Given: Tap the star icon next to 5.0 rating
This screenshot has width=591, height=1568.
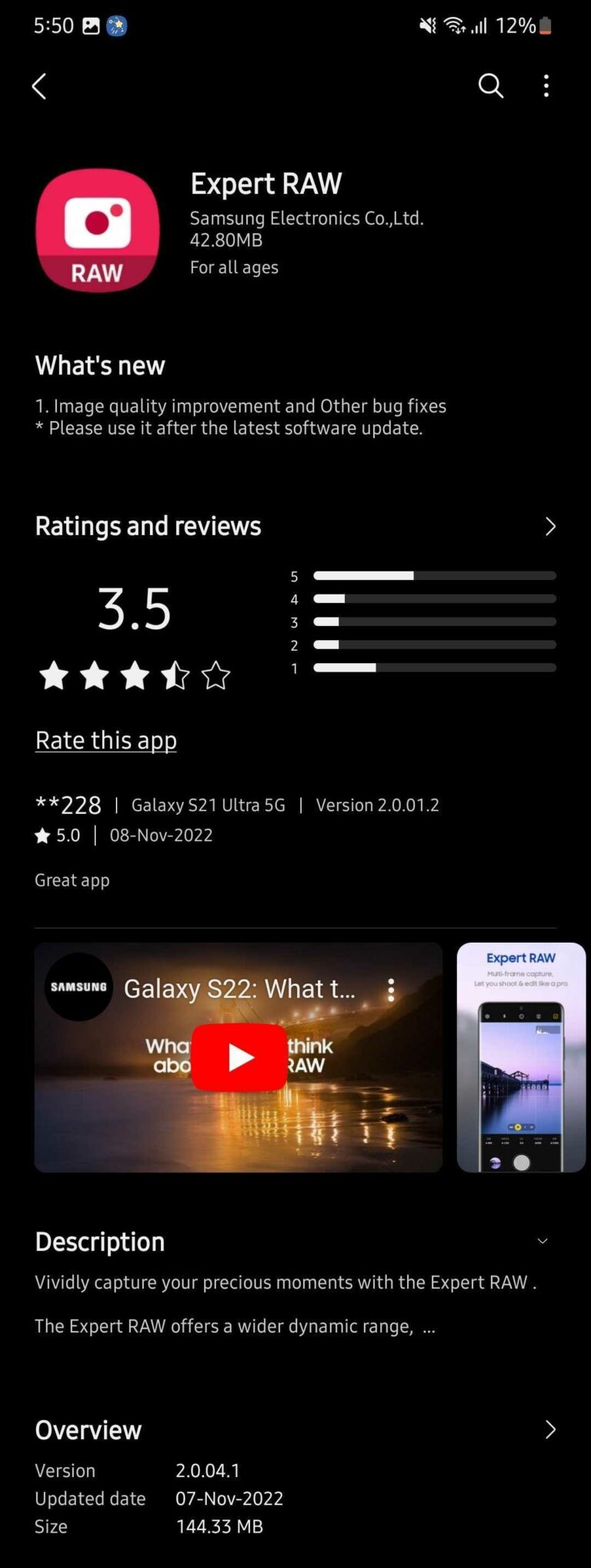Looking at the screenshot, I should [44, 835].
